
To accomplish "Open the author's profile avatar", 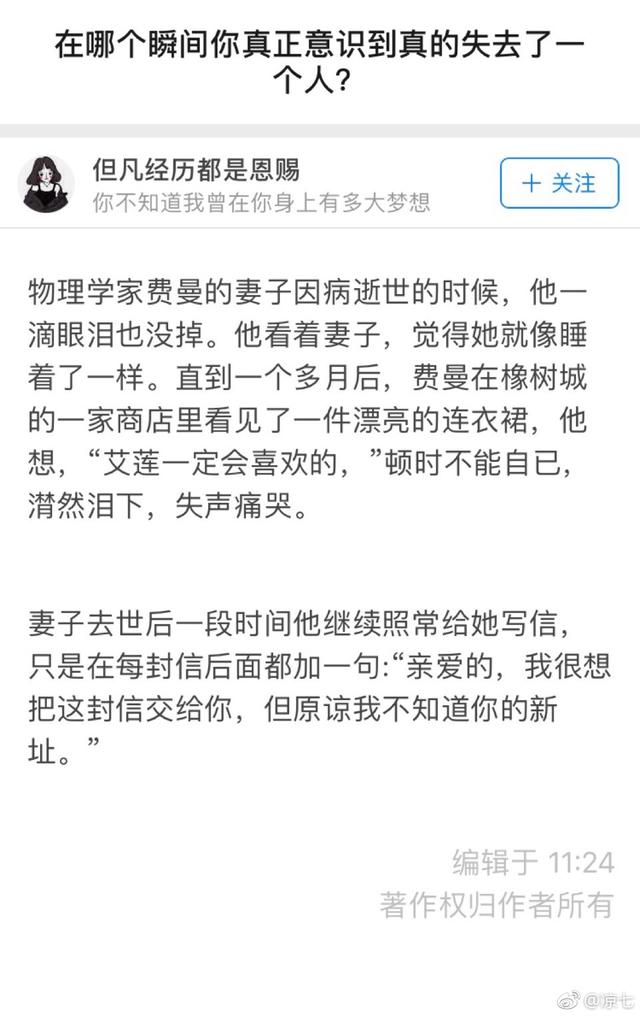I will [46, 184].
